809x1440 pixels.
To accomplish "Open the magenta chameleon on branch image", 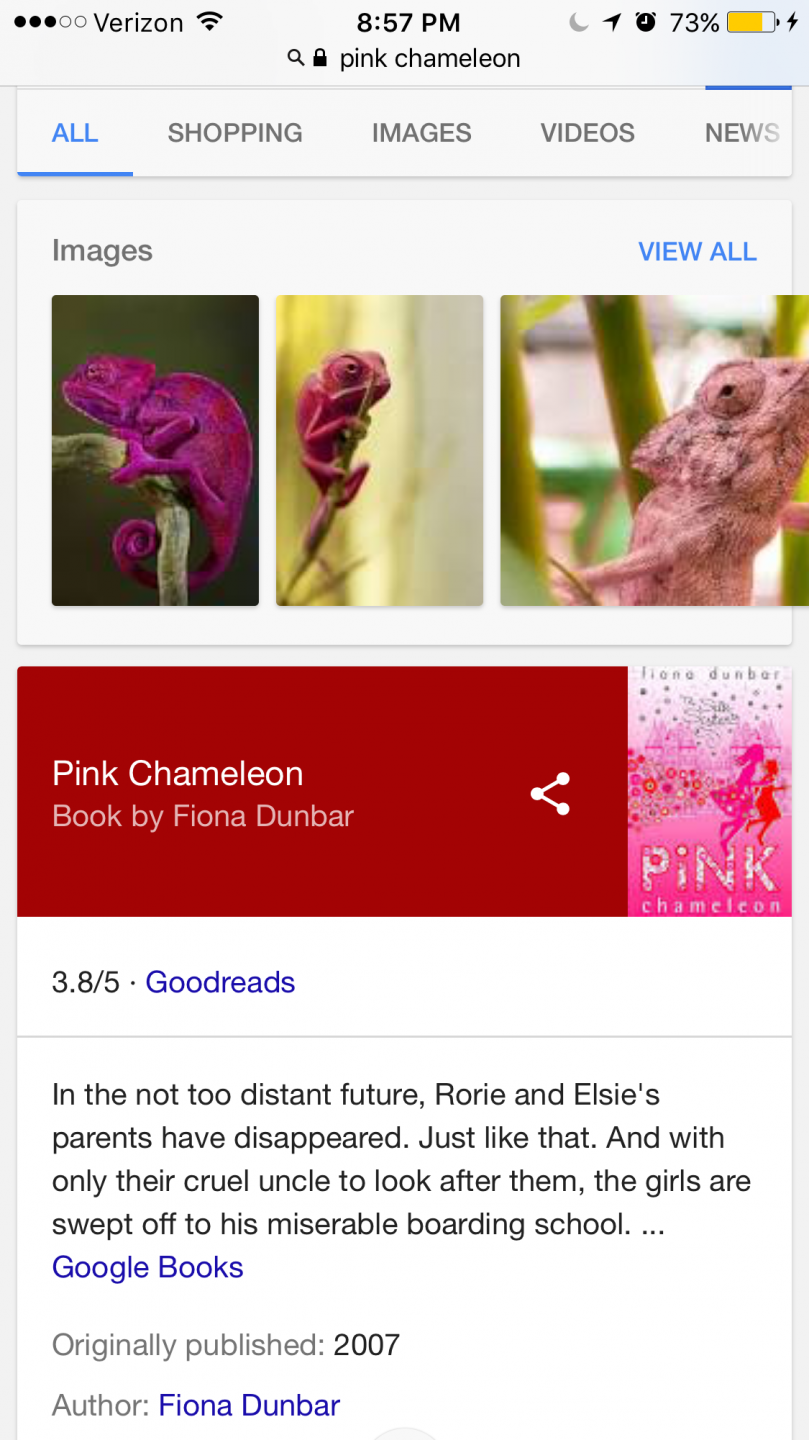I will point(155,450).
